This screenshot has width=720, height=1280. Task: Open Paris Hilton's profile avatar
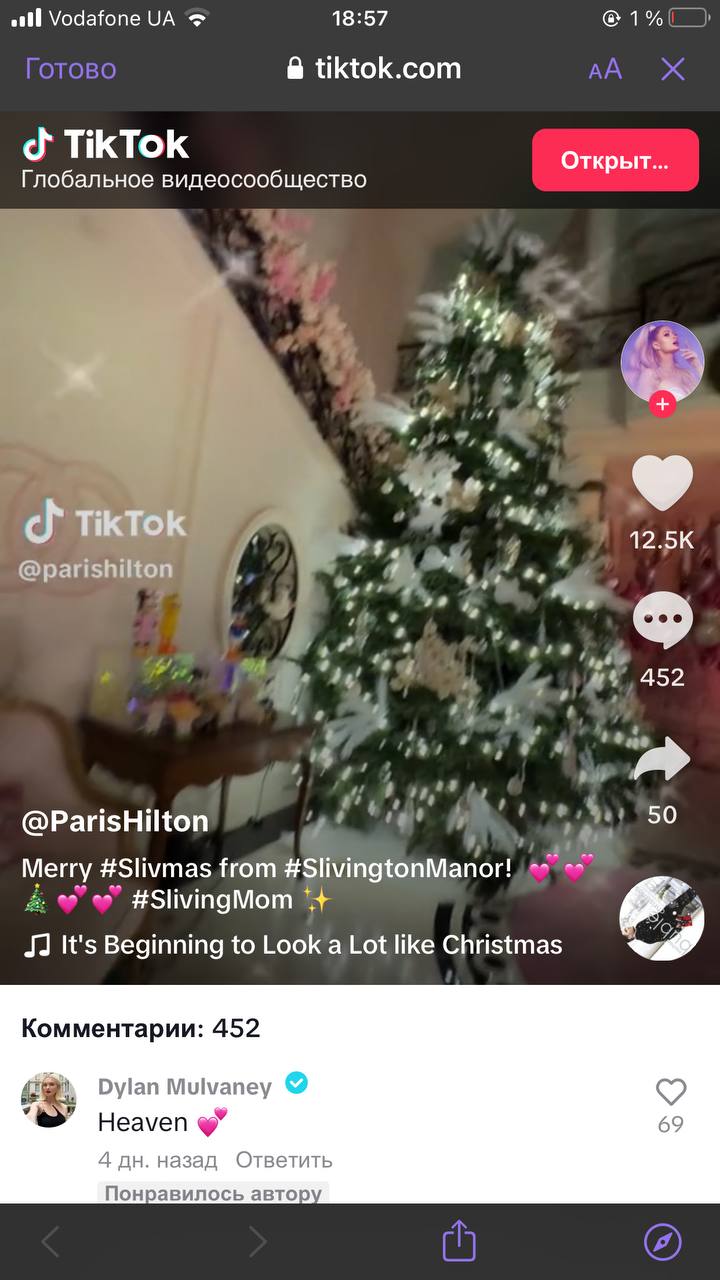(x=662, y=362)
